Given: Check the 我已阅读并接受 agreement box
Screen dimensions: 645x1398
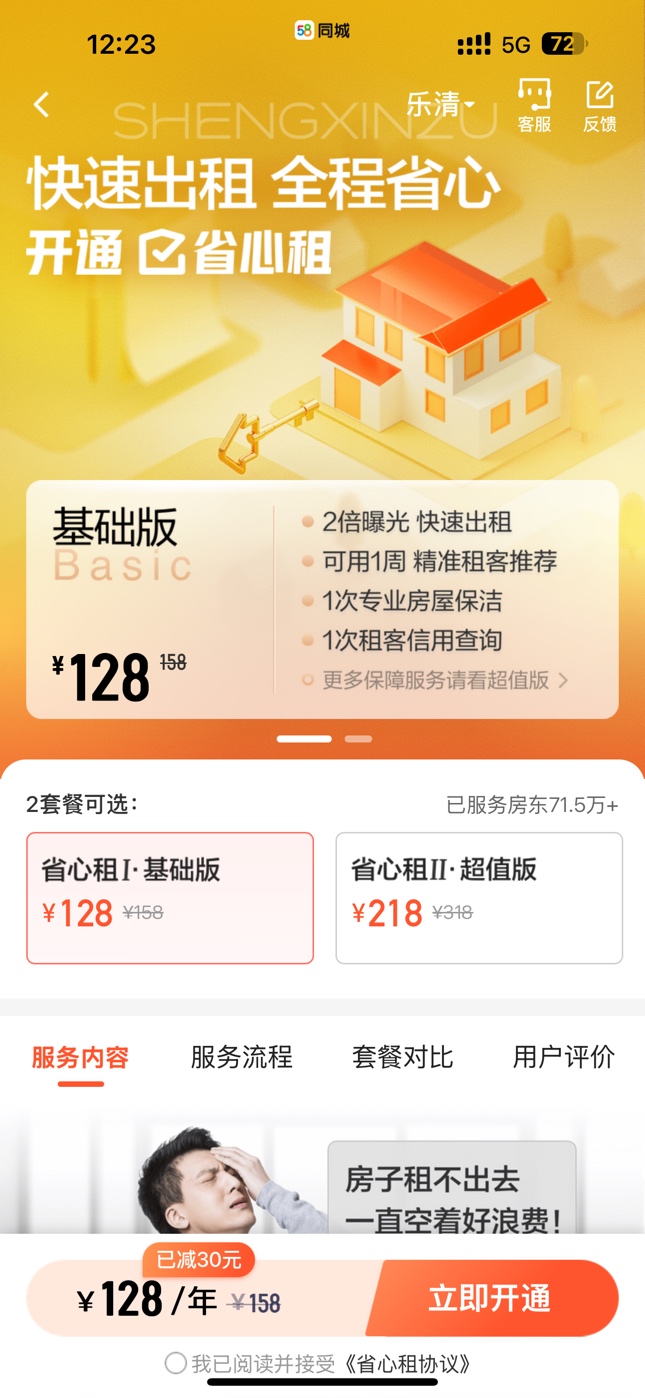Looking at the screenshot, I should (x=175, y=1363).
